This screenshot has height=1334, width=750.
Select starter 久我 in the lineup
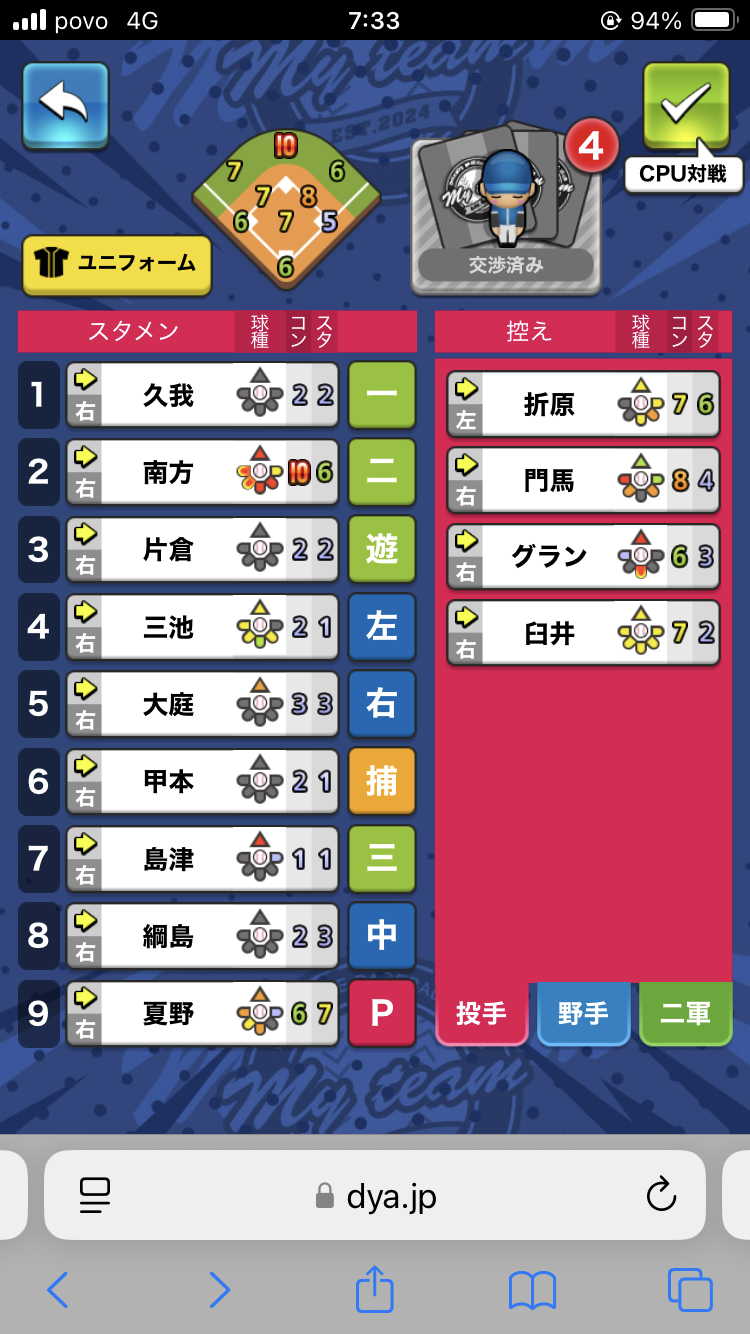[x=203, y=395]
